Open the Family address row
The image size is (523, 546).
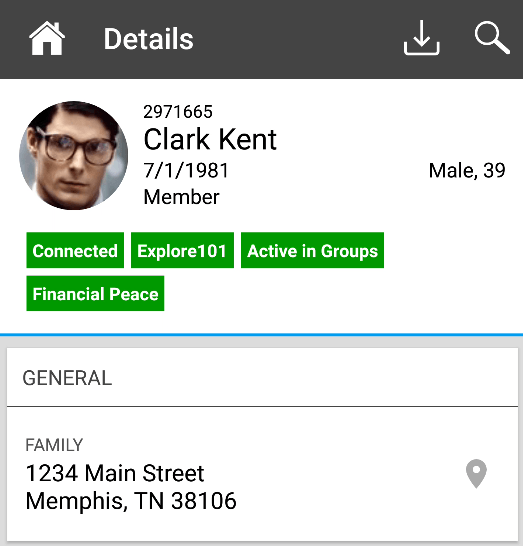(x=262, y=474)
